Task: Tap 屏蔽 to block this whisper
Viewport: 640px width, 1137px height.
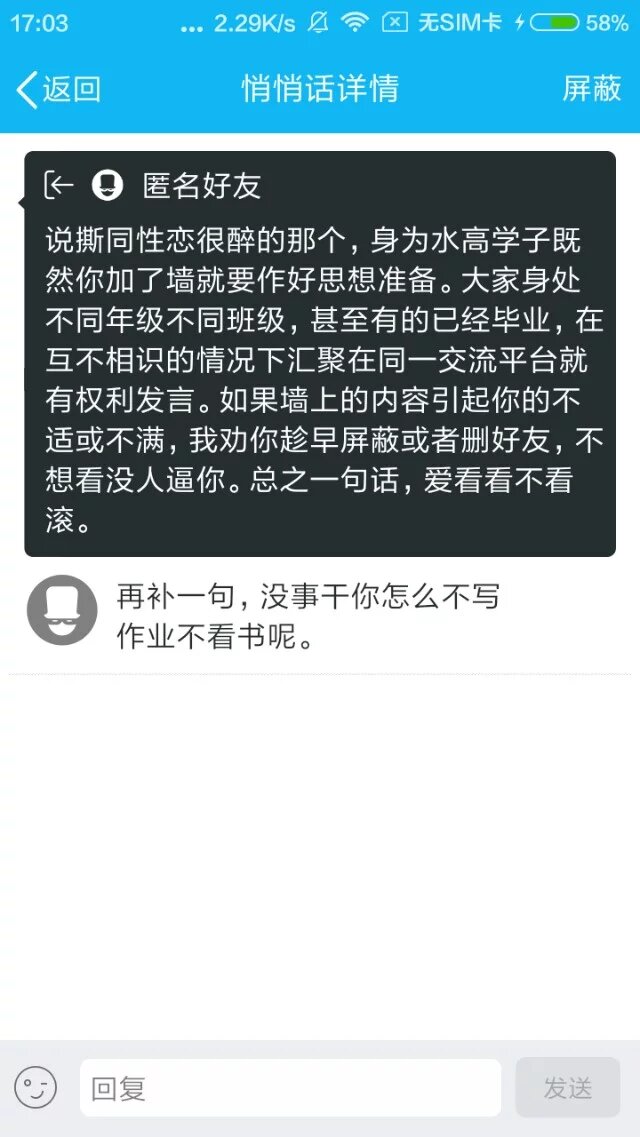Action: point(591,89)
